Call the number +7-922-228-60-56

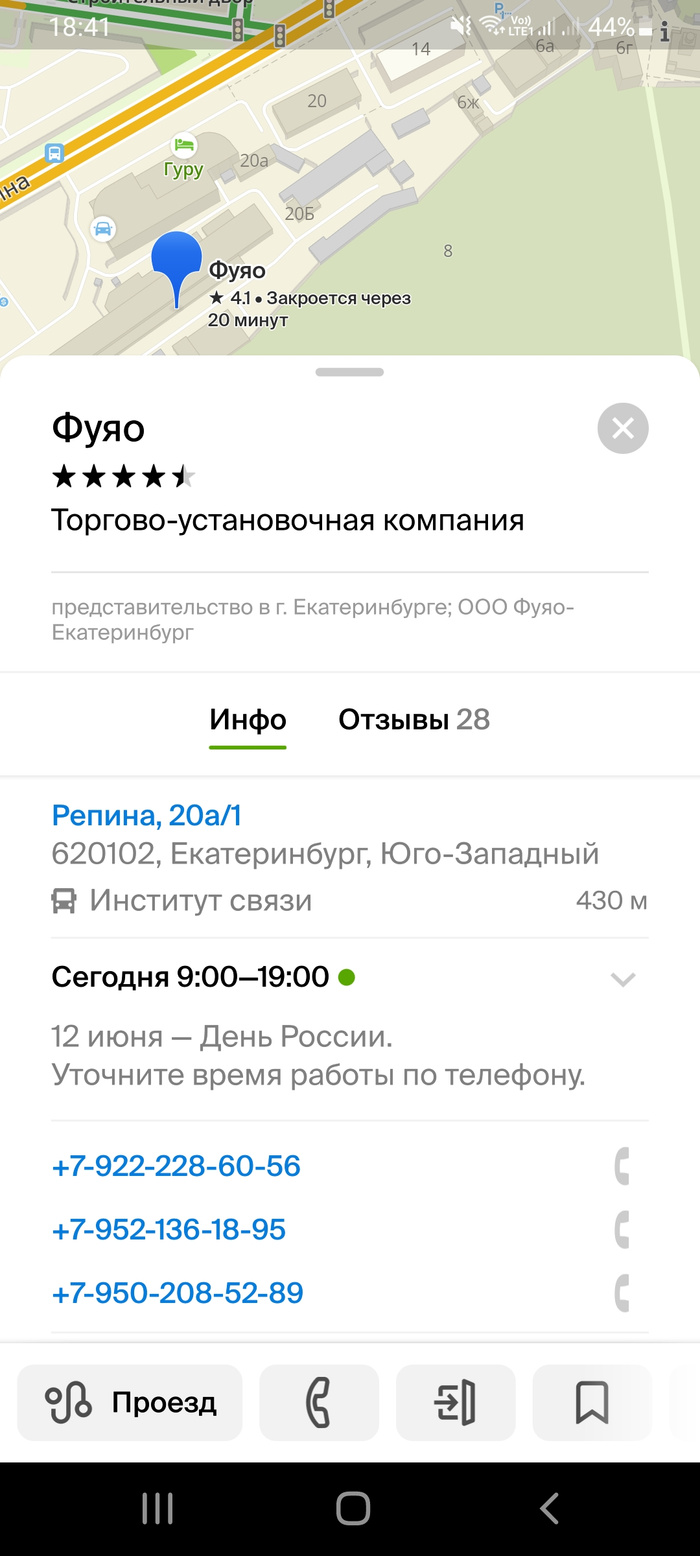[x=176, y=1166]
